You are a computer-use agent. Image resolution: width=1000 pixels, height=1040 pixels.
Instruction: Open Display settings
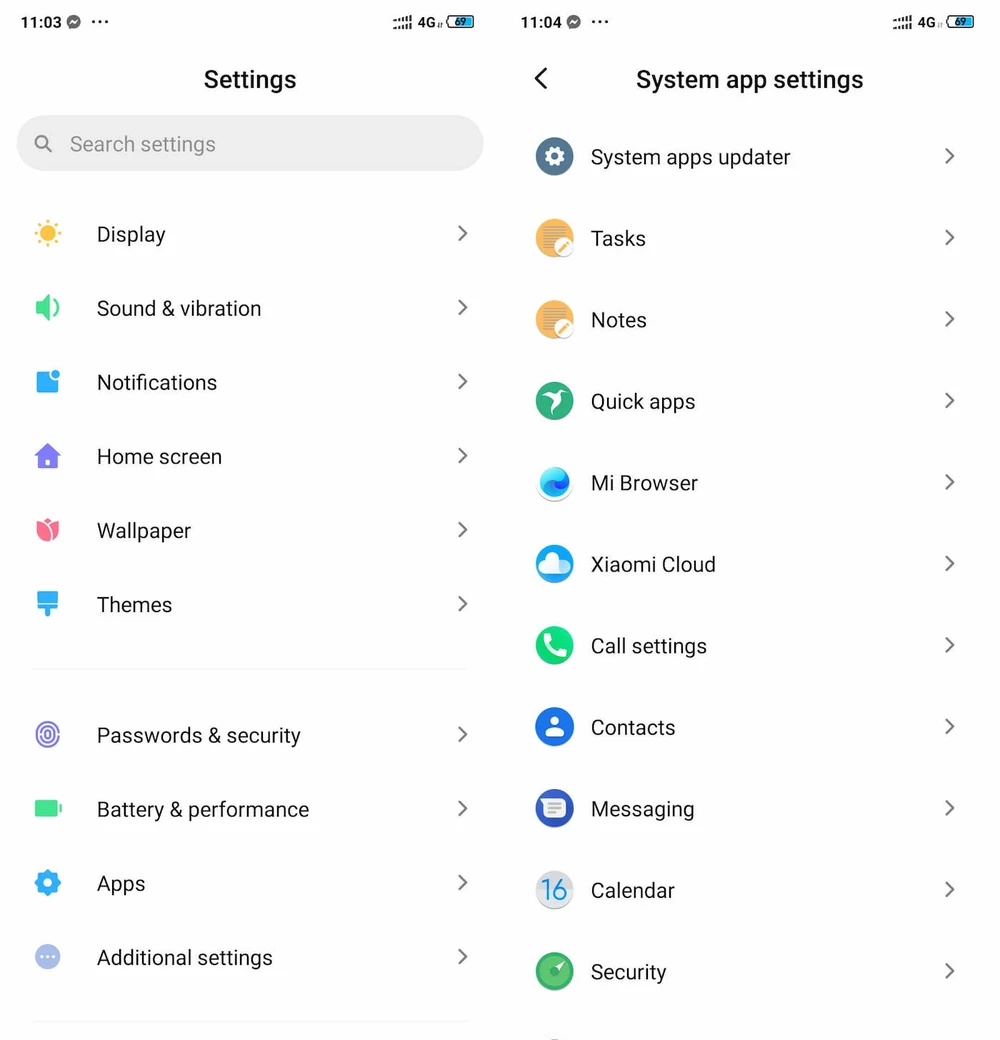tap(250, 234)
